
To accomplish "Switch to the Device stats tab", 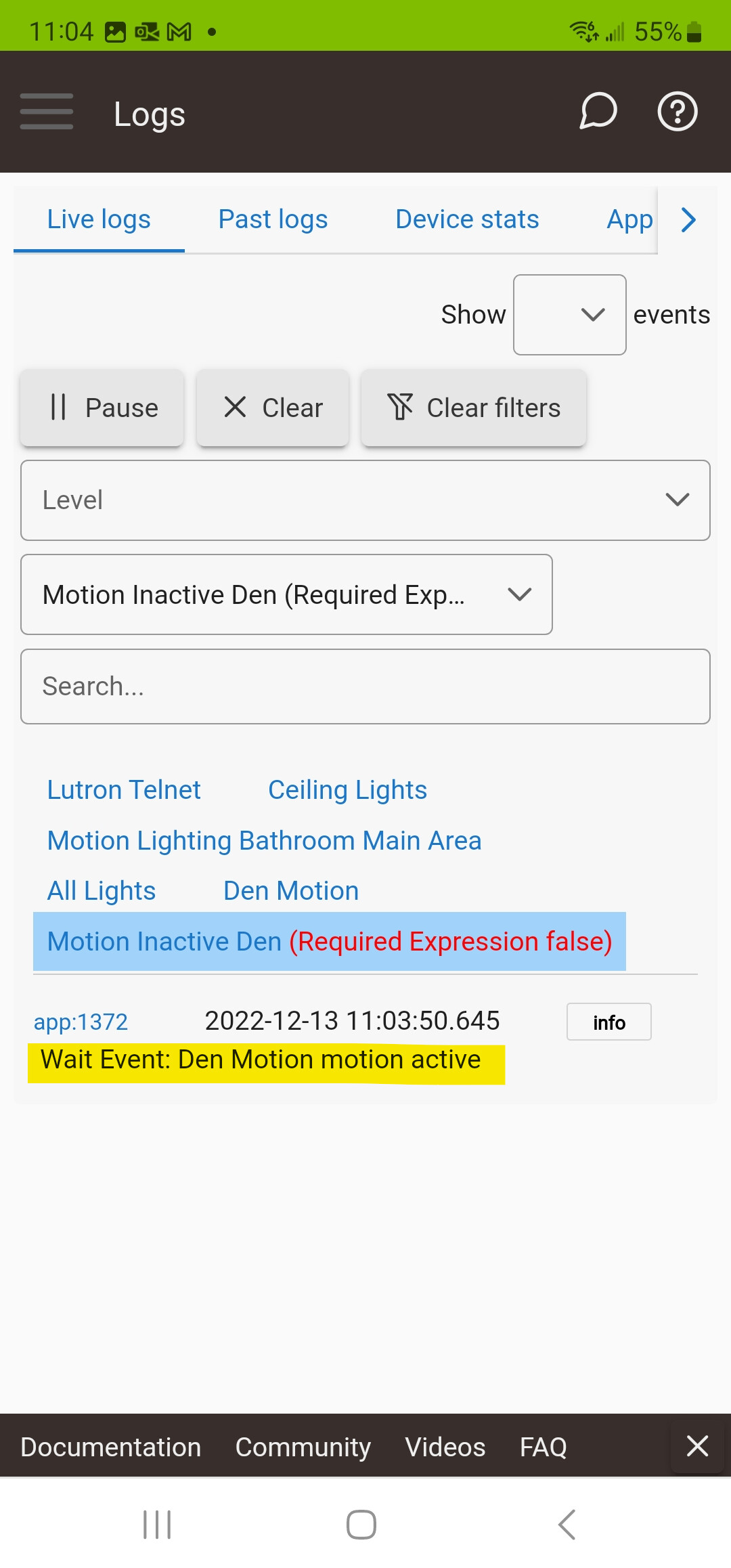I will (467, 219).
